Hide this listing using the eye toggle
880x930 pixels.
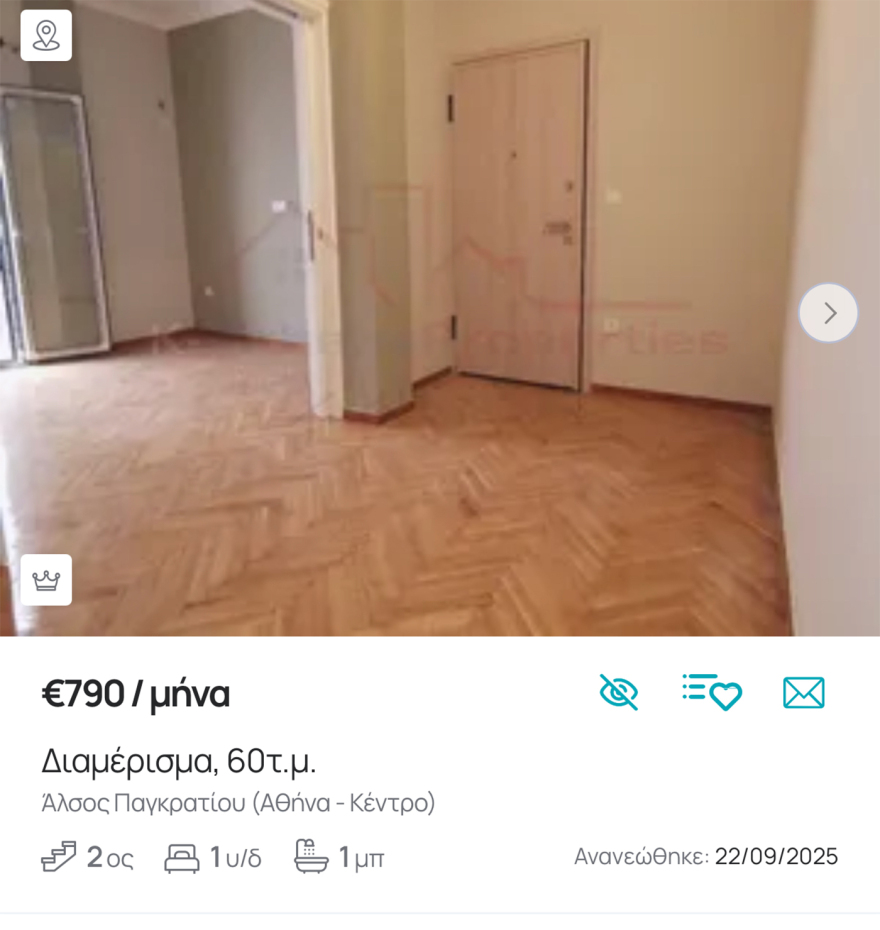coord(618,692)
